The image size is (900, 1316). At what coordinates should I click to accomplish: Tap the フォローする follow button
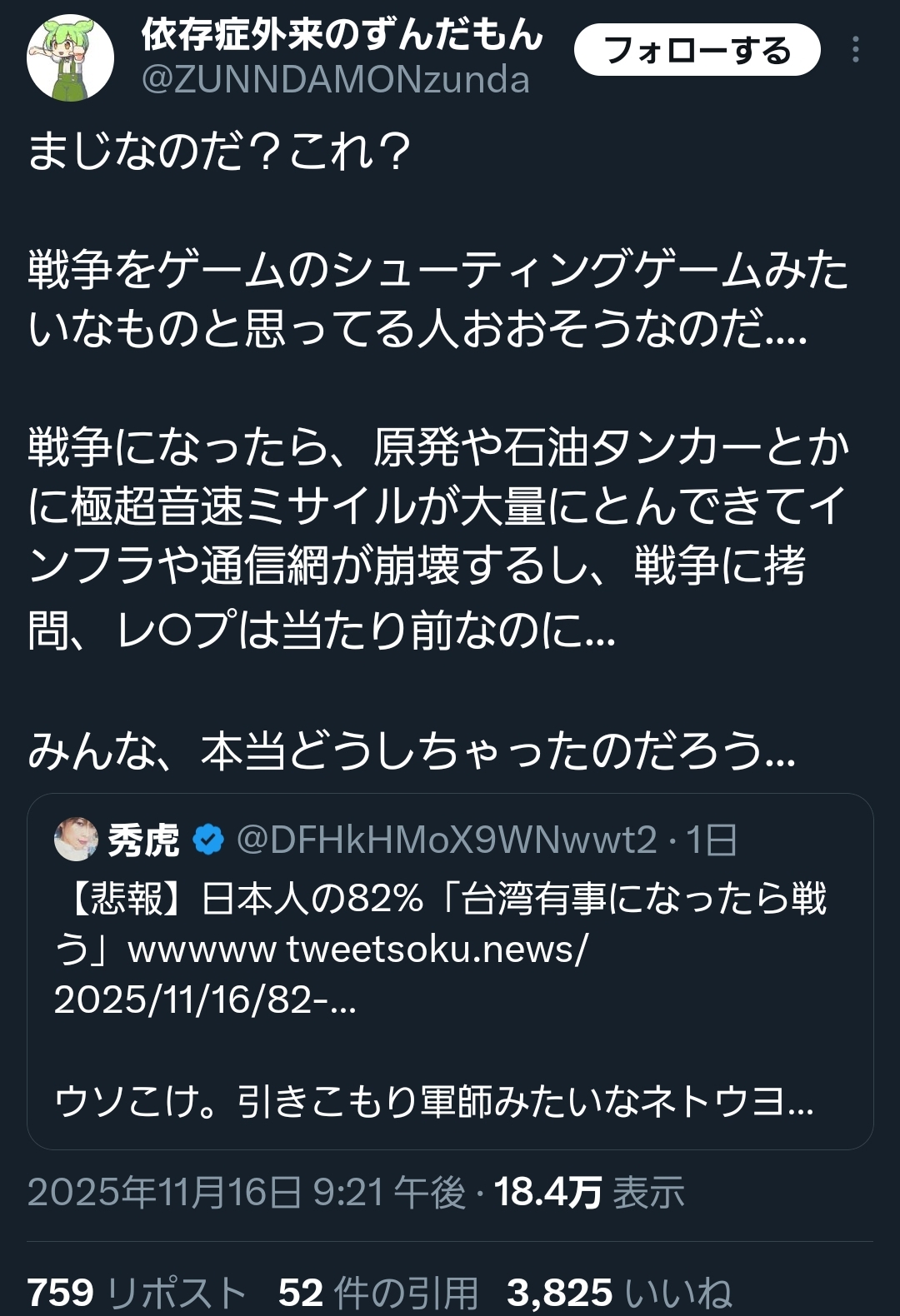(x=697, y=50)
